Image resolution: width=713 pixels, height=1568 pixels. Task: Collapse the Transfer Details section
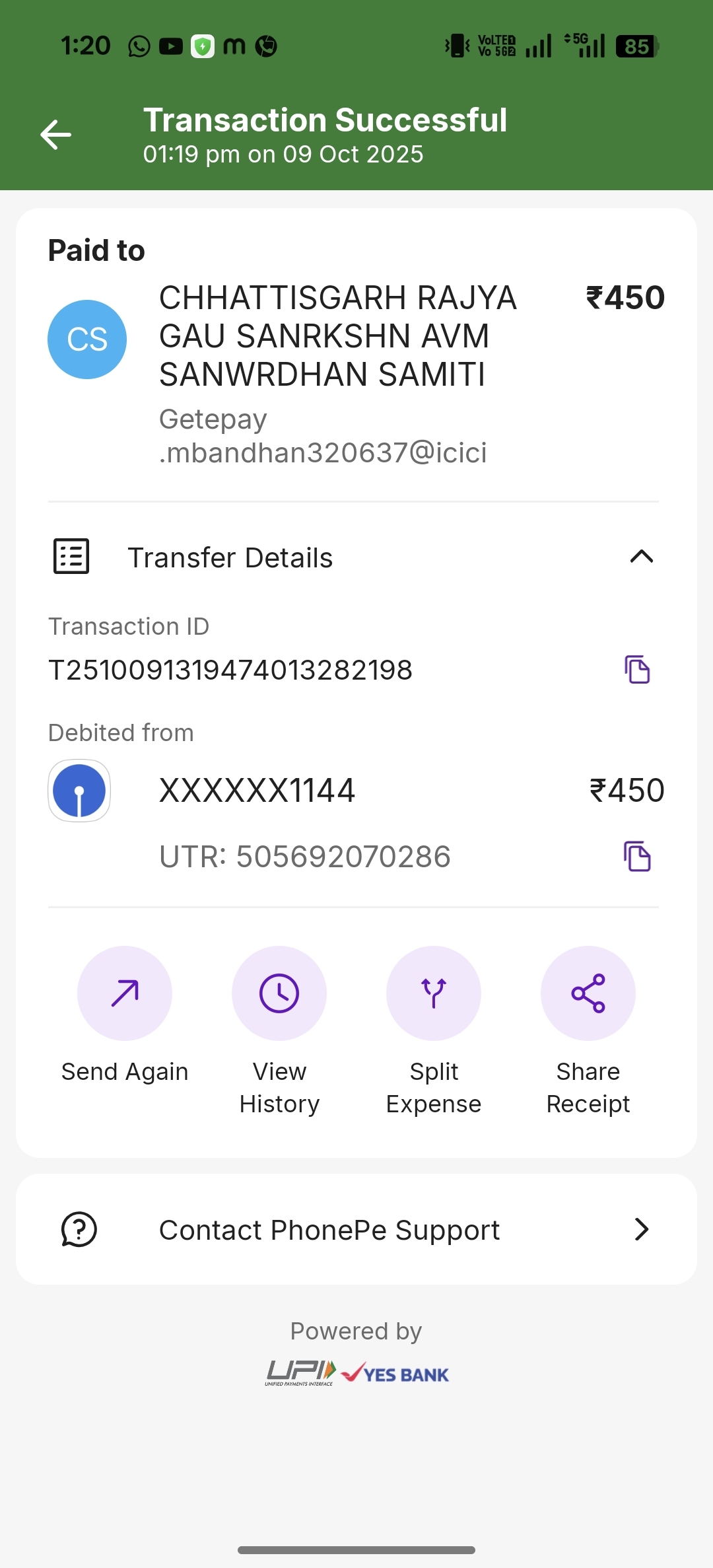[x=641, y=557]
